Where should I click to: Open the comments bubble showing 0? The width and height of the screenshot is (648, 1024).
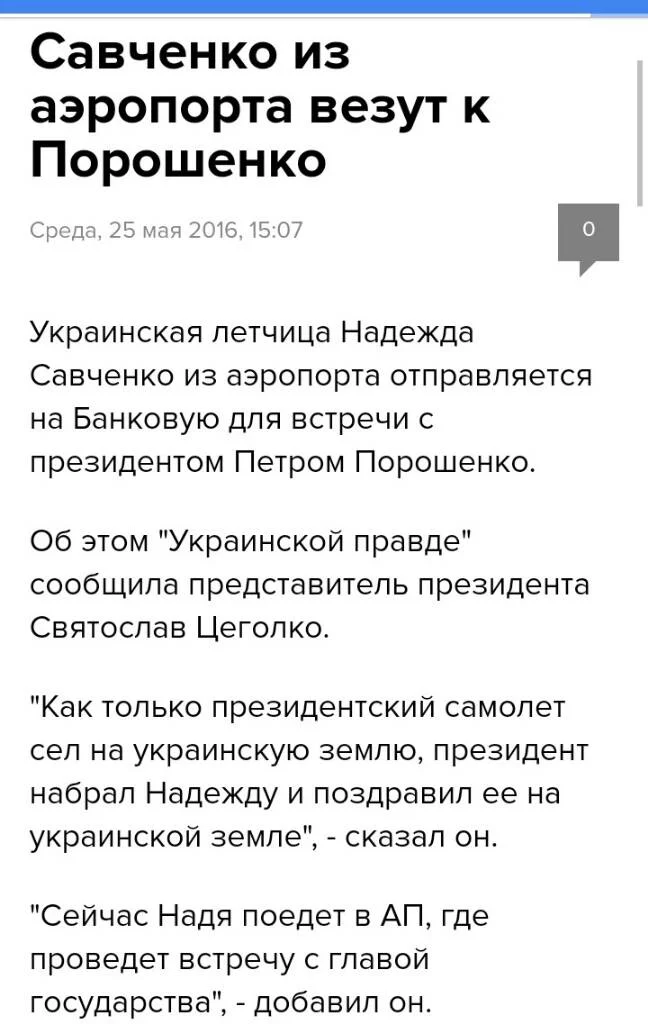pos(588,232)
